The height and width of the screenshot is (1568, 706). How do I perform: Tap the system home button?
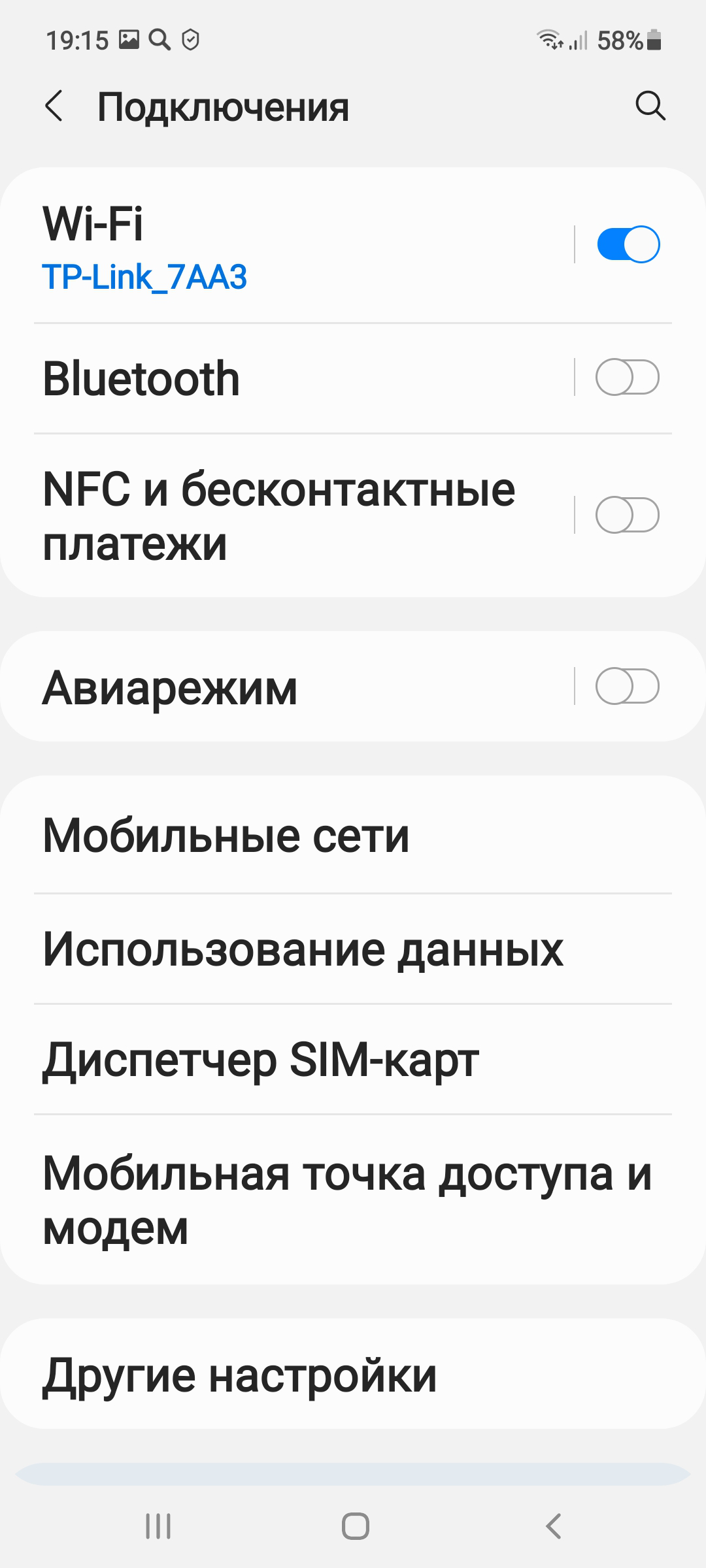(x=355, y=1526)
